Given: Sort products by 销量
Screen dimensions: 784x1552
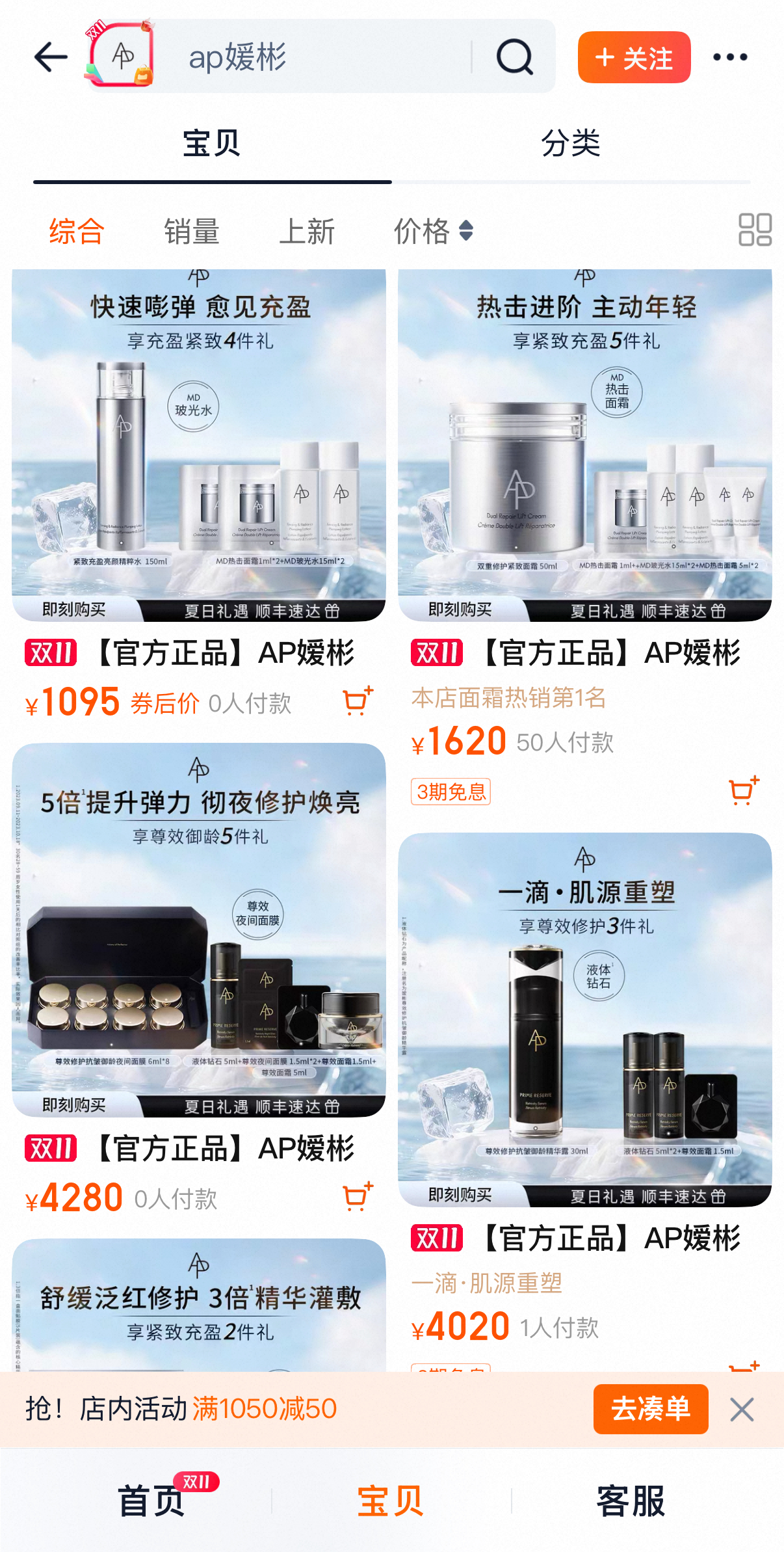Looking at the screenshot, I should [192, 232].
